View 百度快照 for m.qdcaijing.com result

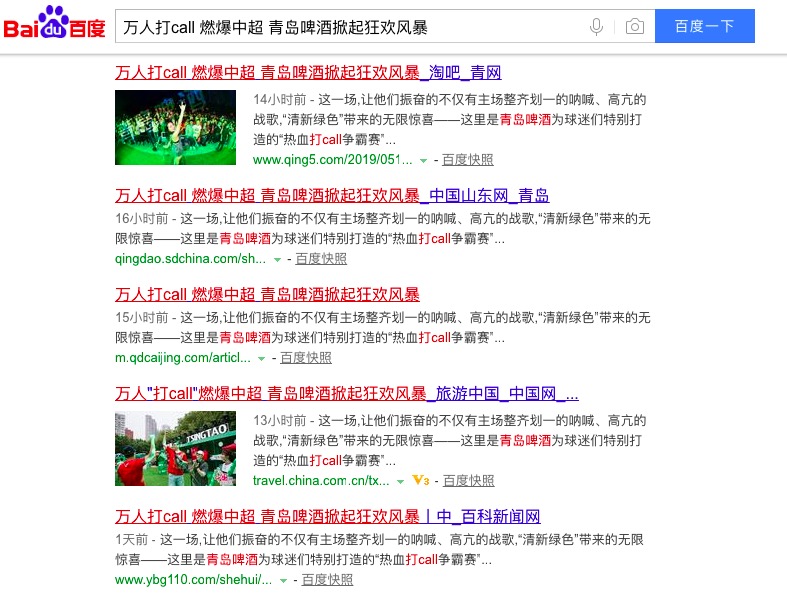point(306,358)
